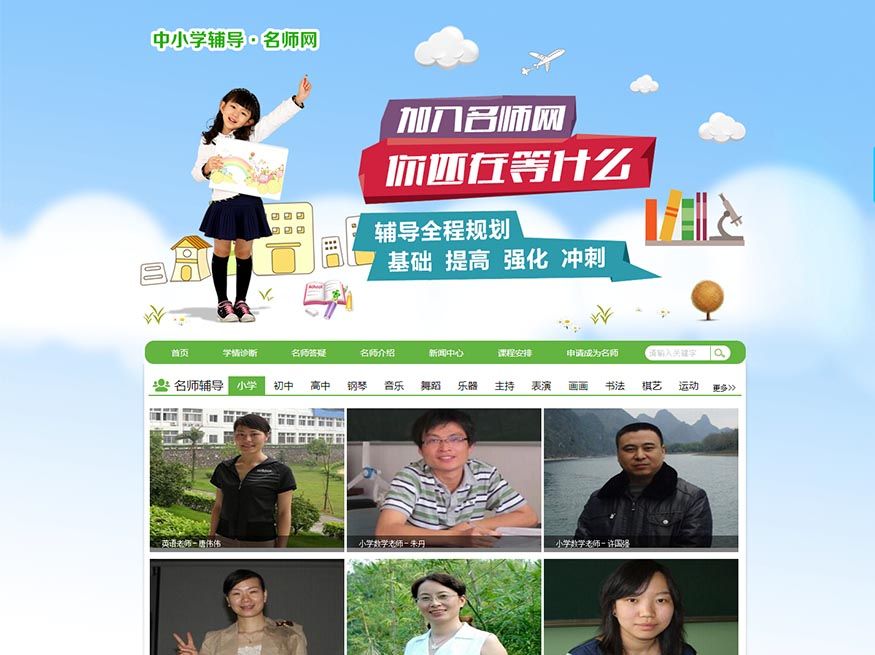The image size is (875, 655).
Task: Select the 钢琴 tab
Action: 357,386
